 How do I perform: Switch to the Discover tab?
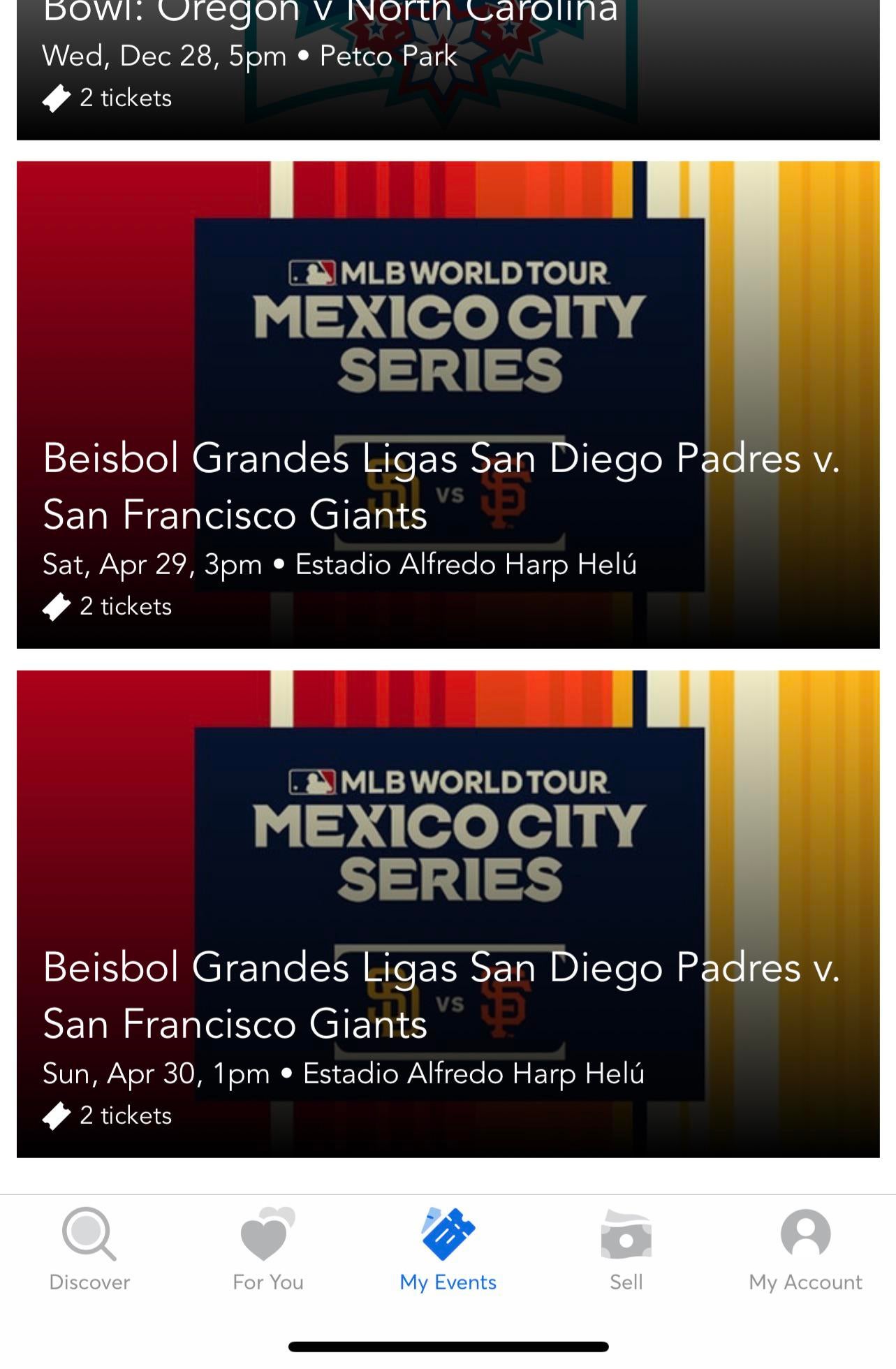[89, 1250]
